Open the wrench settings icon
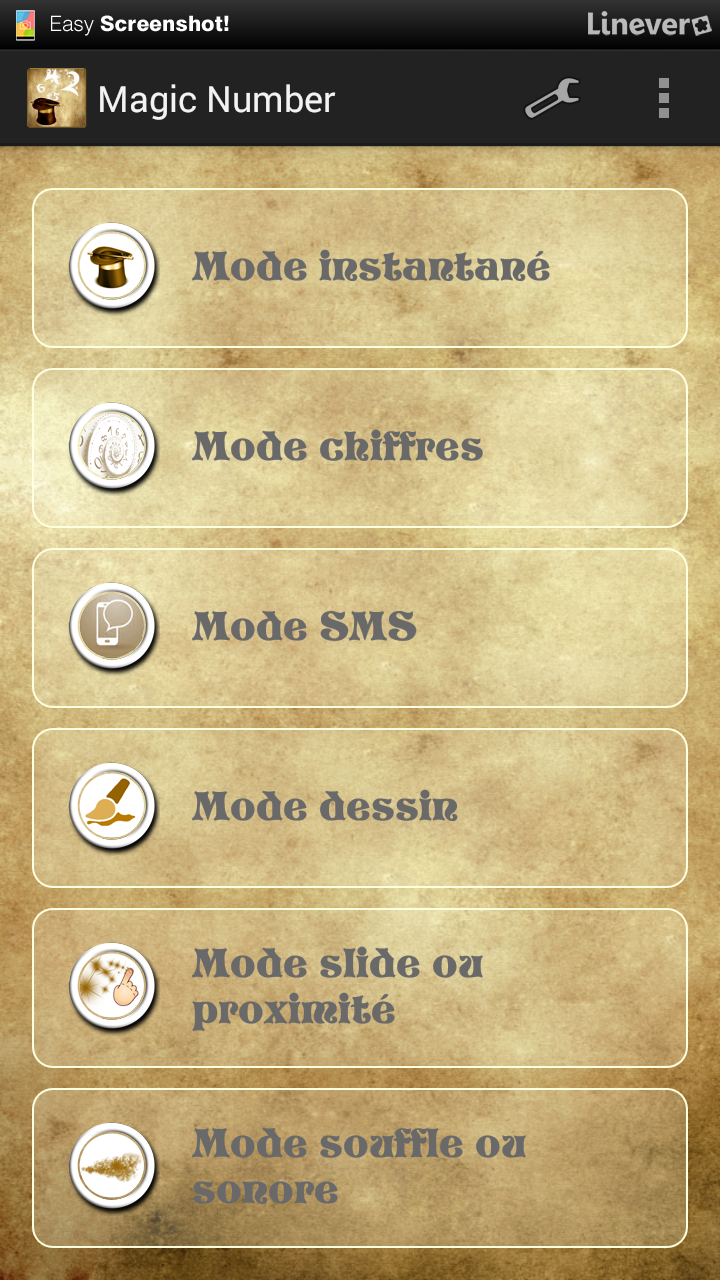720x1280 pixels. 552,99
